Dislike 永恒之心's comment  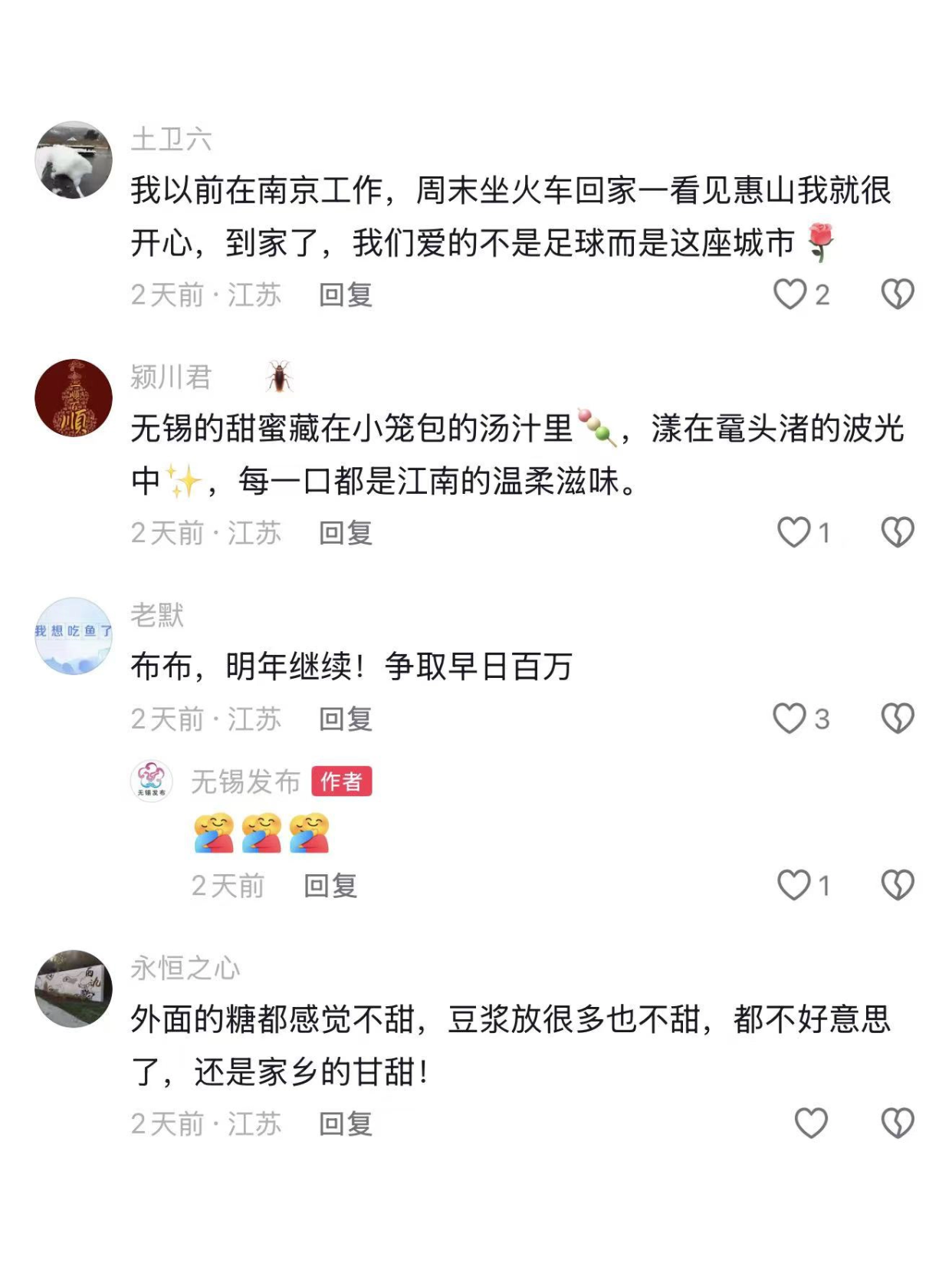point(898,1124)
